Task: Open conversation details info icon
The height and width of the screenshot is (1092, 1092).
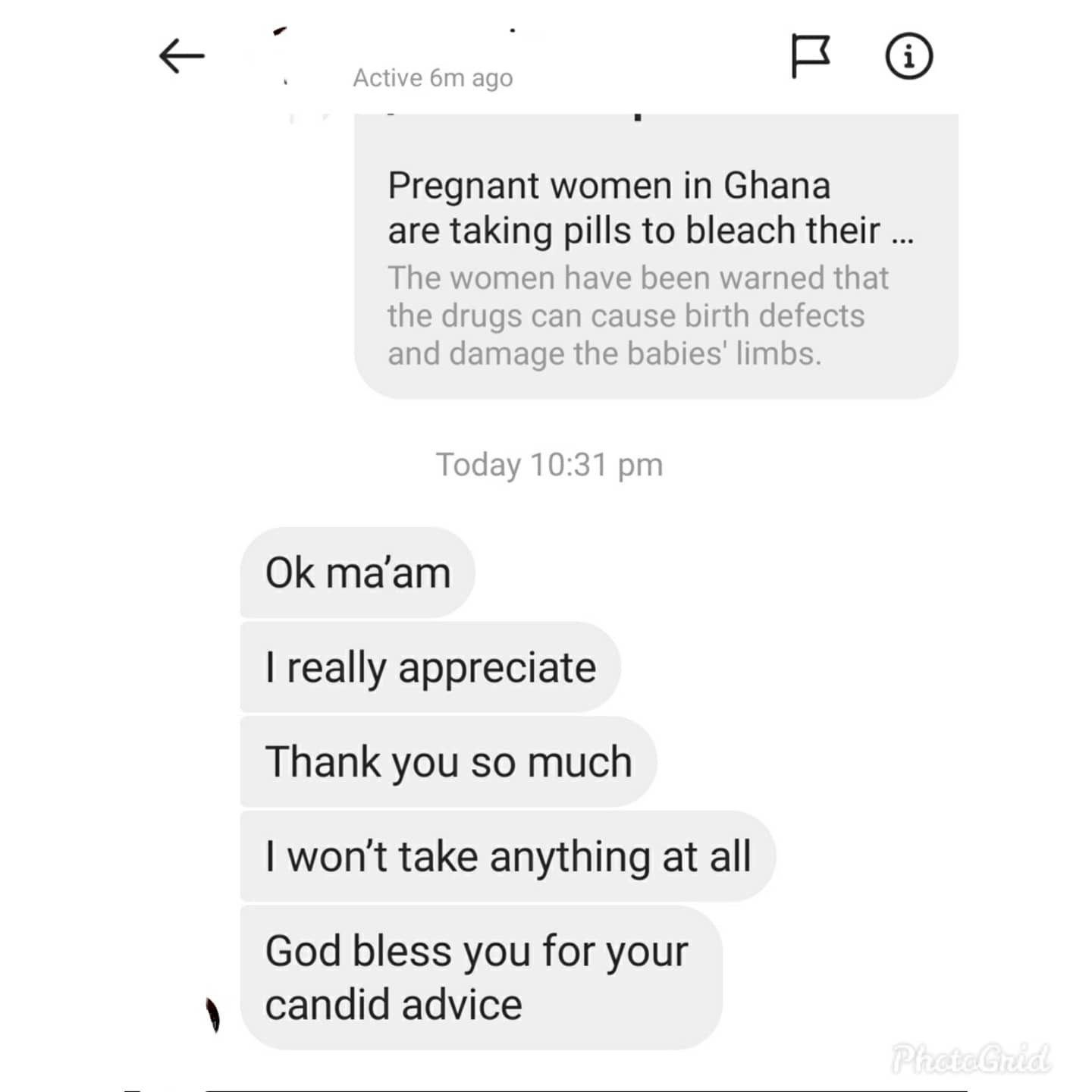Action: 908,56
